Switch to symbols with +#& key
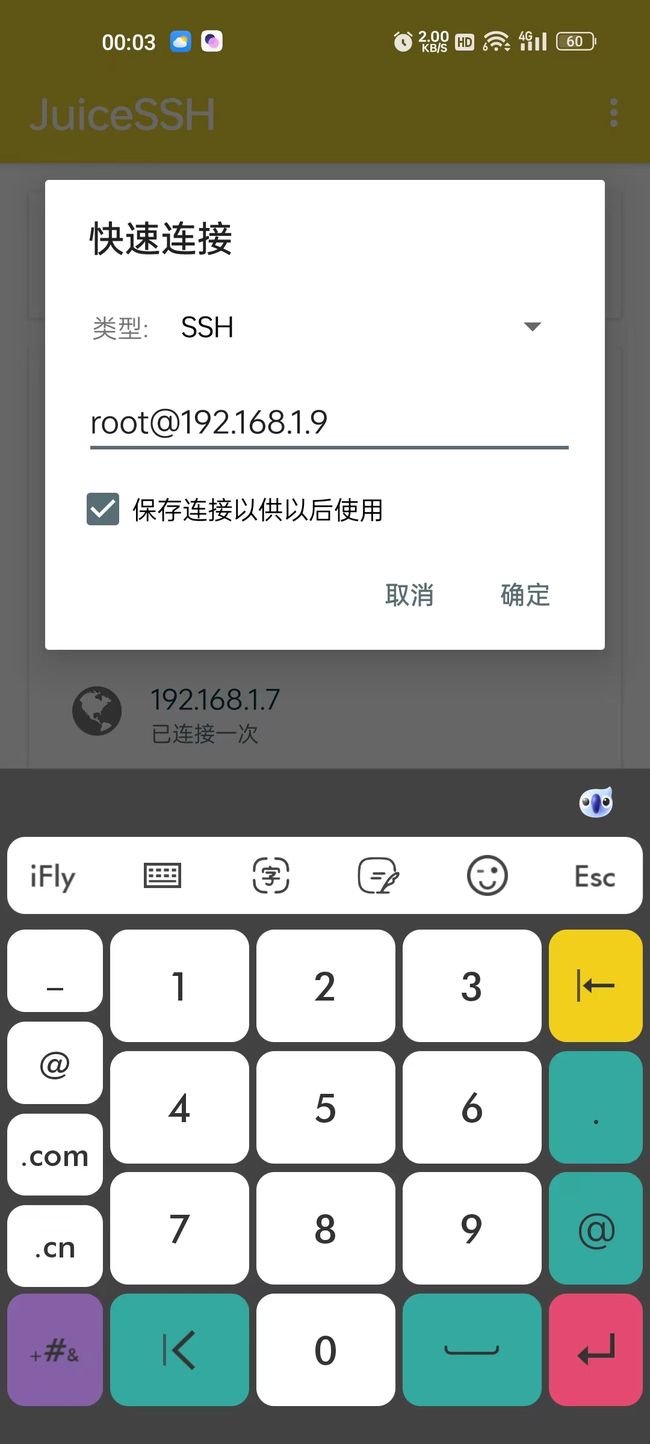 click(x=55, y=1350)
